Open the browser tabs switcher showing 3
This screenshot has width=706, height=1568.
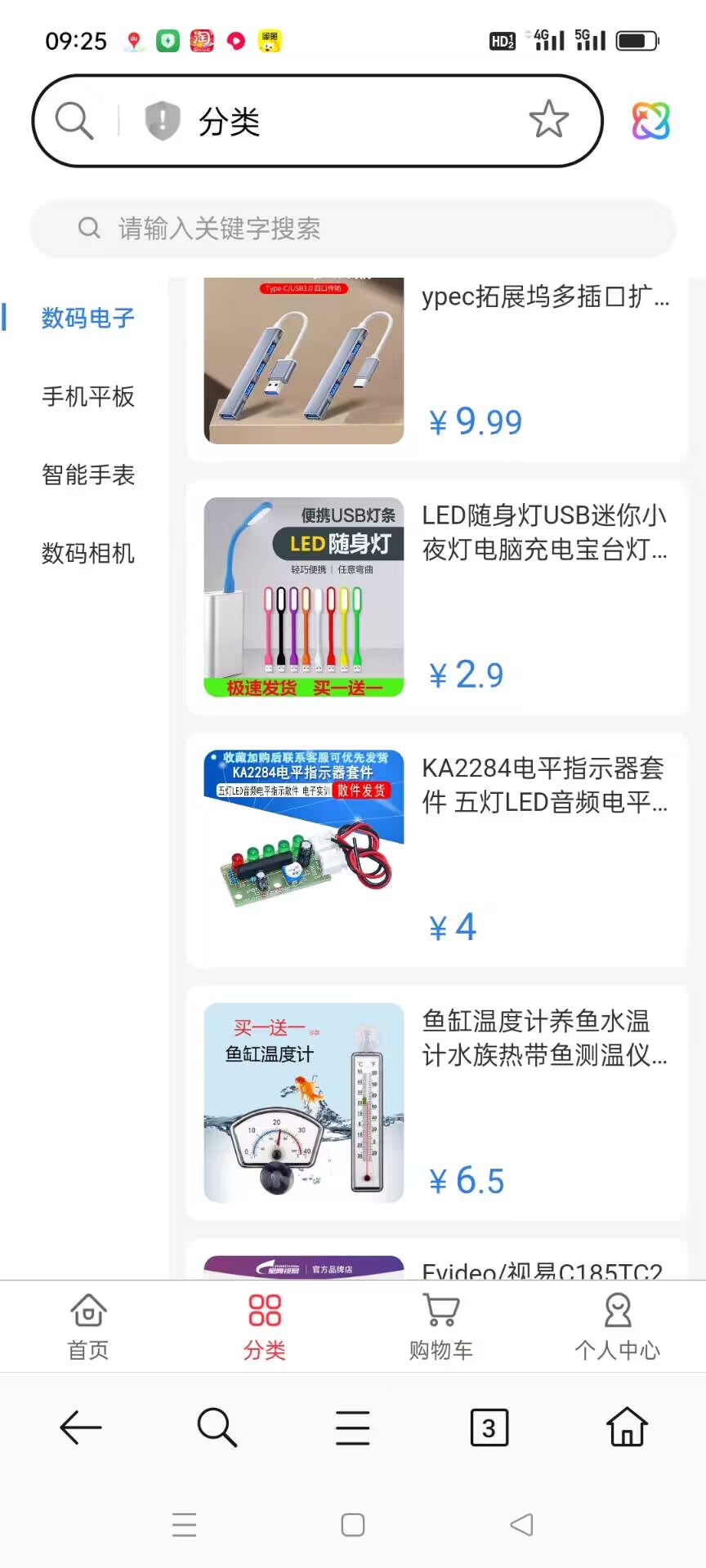(489, 1427)
